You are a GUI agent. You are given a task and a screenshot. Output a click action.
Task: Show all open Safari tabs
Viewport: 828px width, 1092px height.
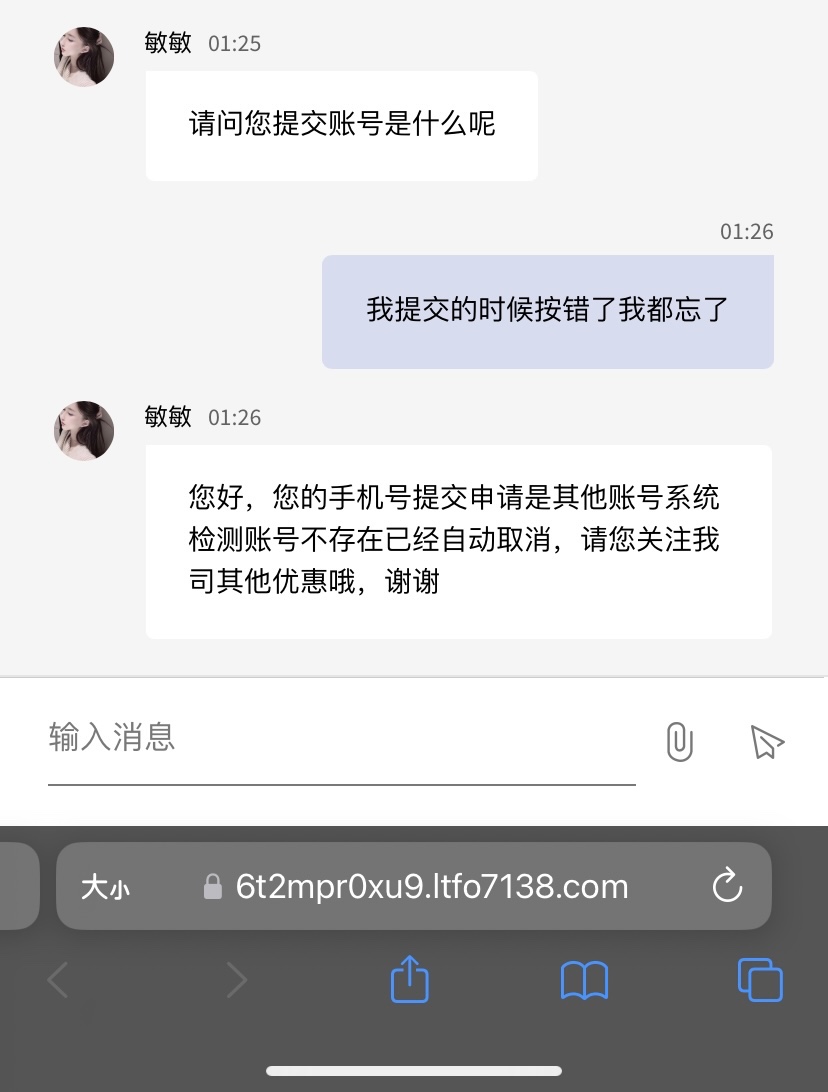click(x=760, y=979)
